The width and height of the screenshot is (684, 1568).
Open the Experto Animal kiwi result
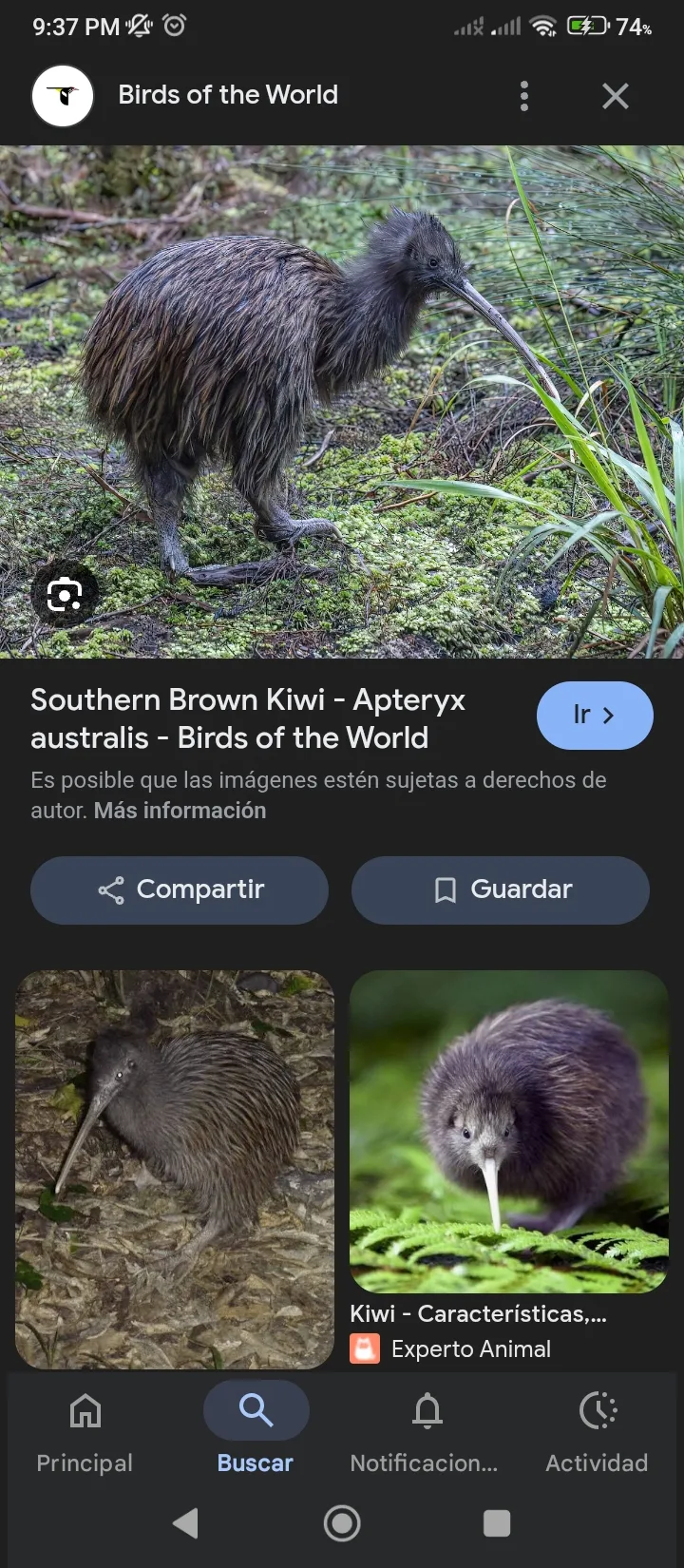coord(509,1131)
